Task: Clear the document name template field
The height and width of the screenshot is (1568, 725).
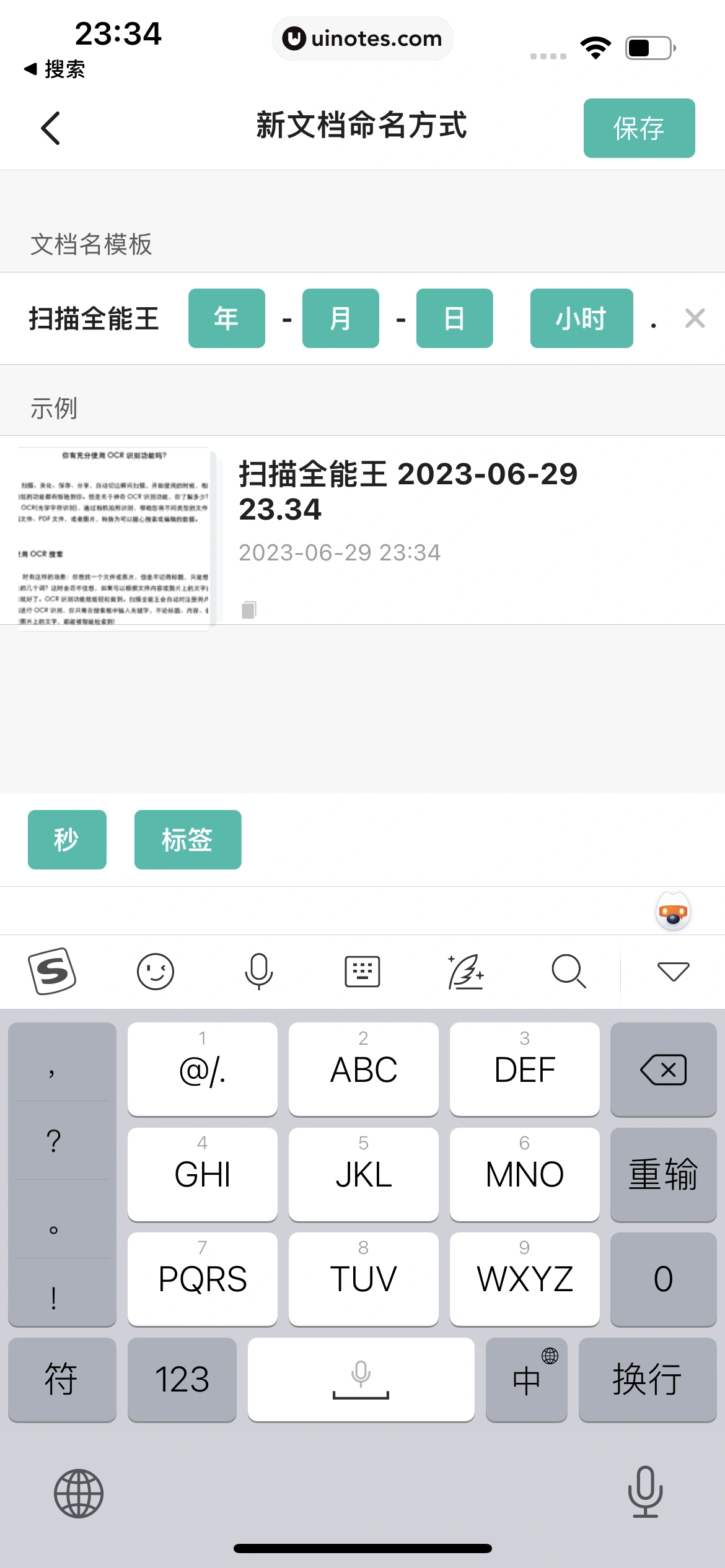Action: pos(695,318)
